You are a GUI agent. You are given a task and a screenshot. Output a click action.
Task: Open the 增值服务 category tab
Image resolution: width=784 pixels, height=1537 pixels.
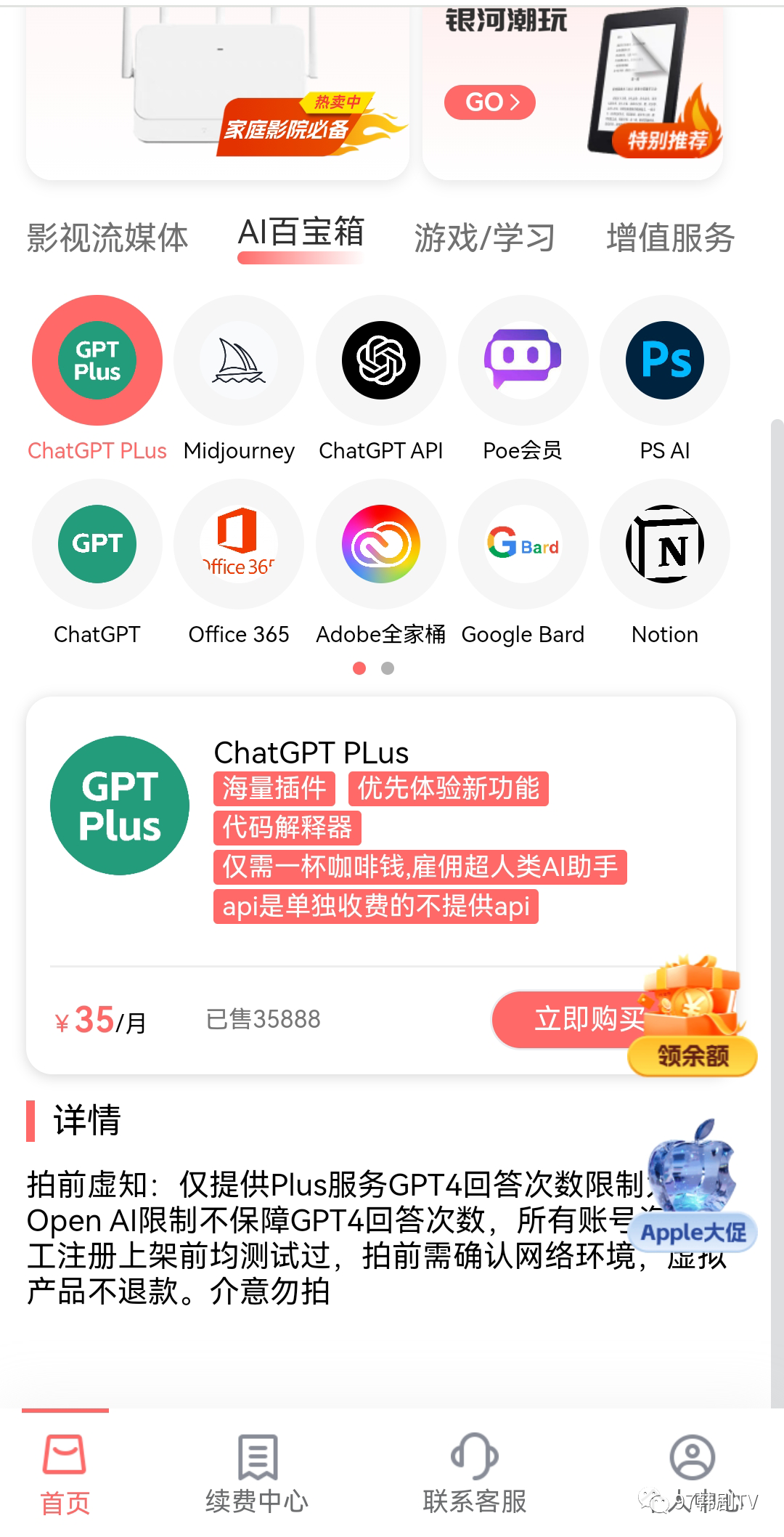pyautogui.click(x=671, y=238)
